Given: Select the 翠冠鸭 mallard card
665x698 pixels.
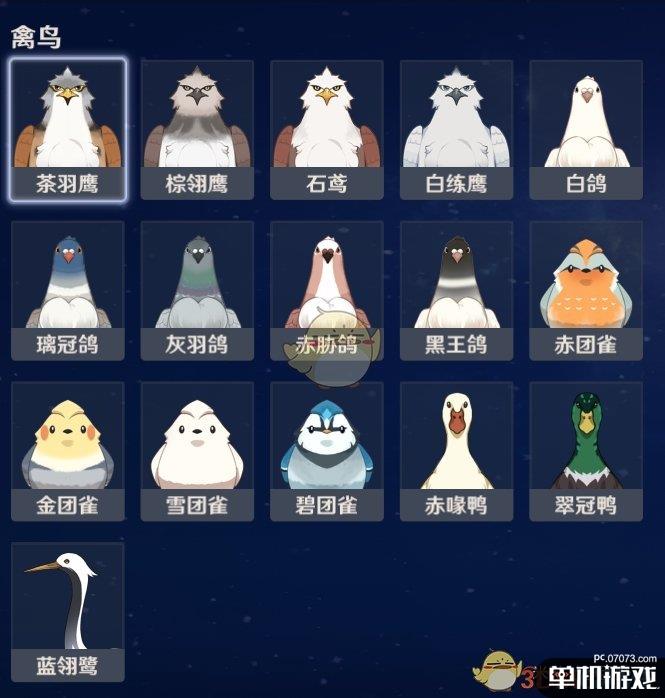Looking at the screenshot, I should tap(586, 451).
